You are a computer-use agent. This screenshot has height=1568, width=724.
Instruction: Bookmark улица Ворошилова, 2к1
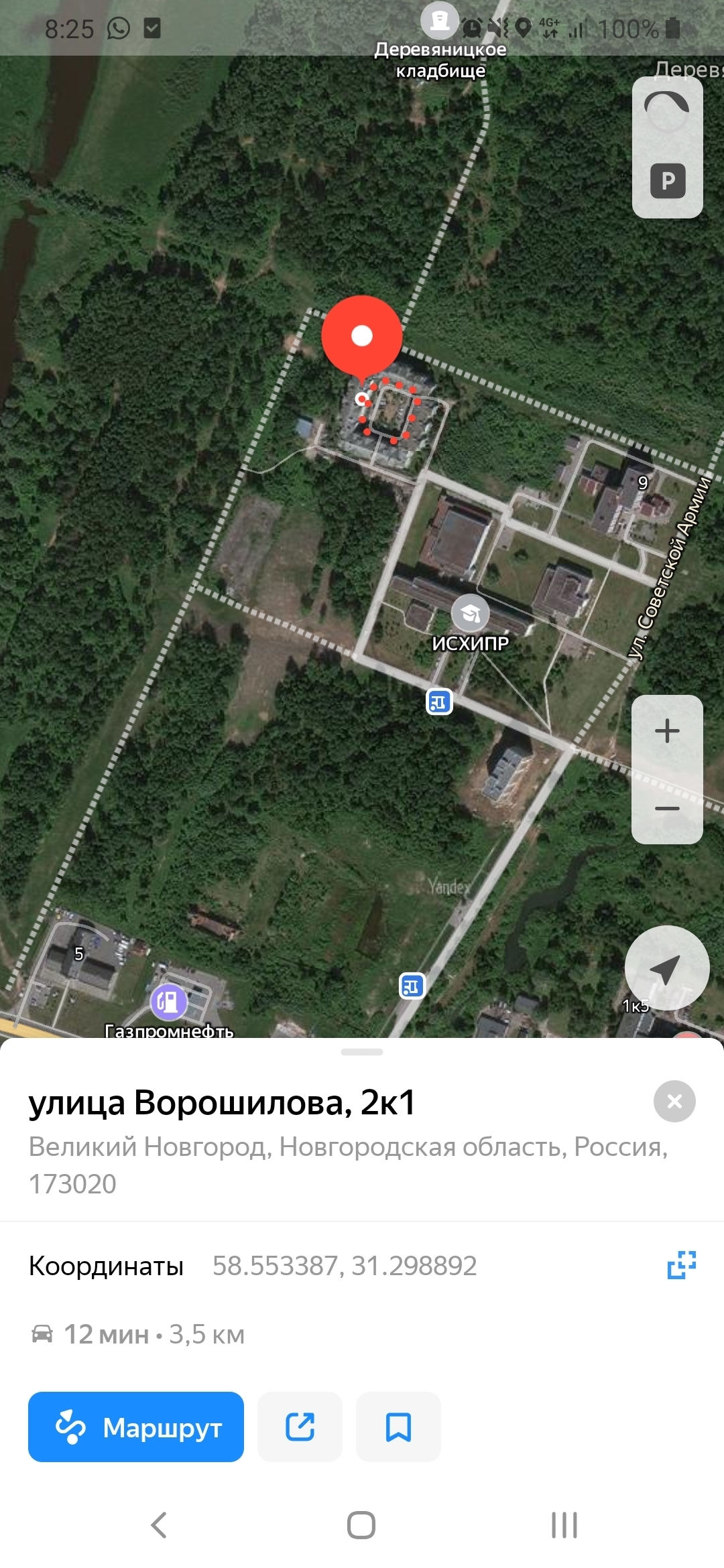coord(398,1427)
